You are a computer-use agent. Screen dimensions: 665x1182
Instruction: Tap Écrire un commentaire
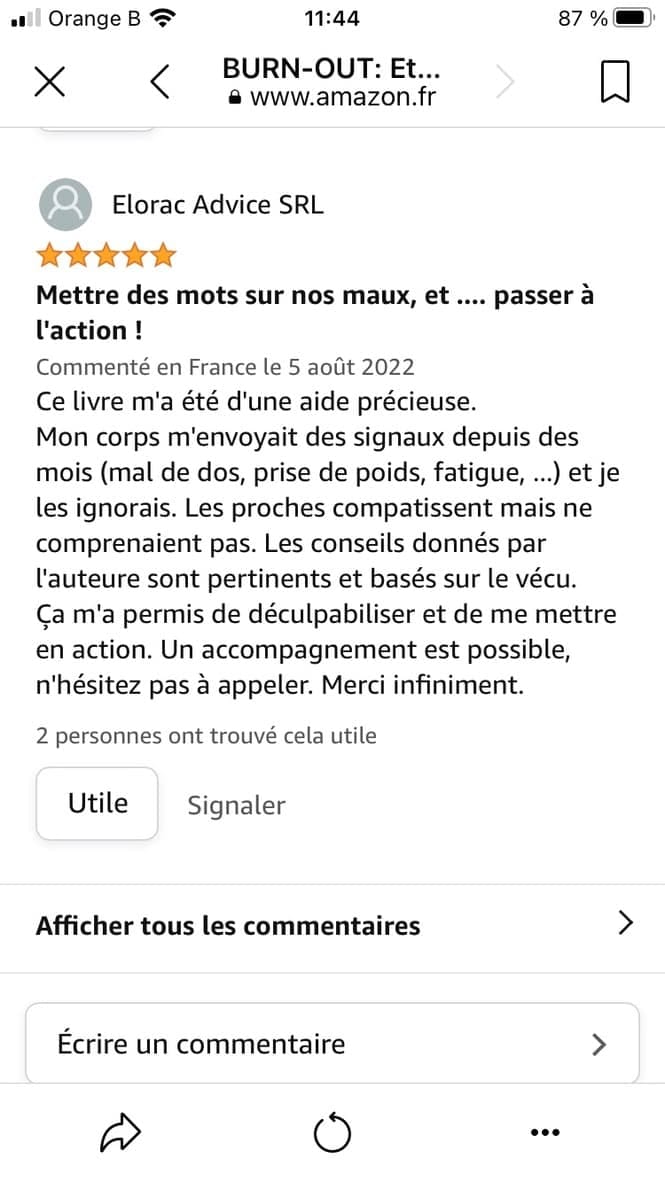click(x=332, y=1044)
